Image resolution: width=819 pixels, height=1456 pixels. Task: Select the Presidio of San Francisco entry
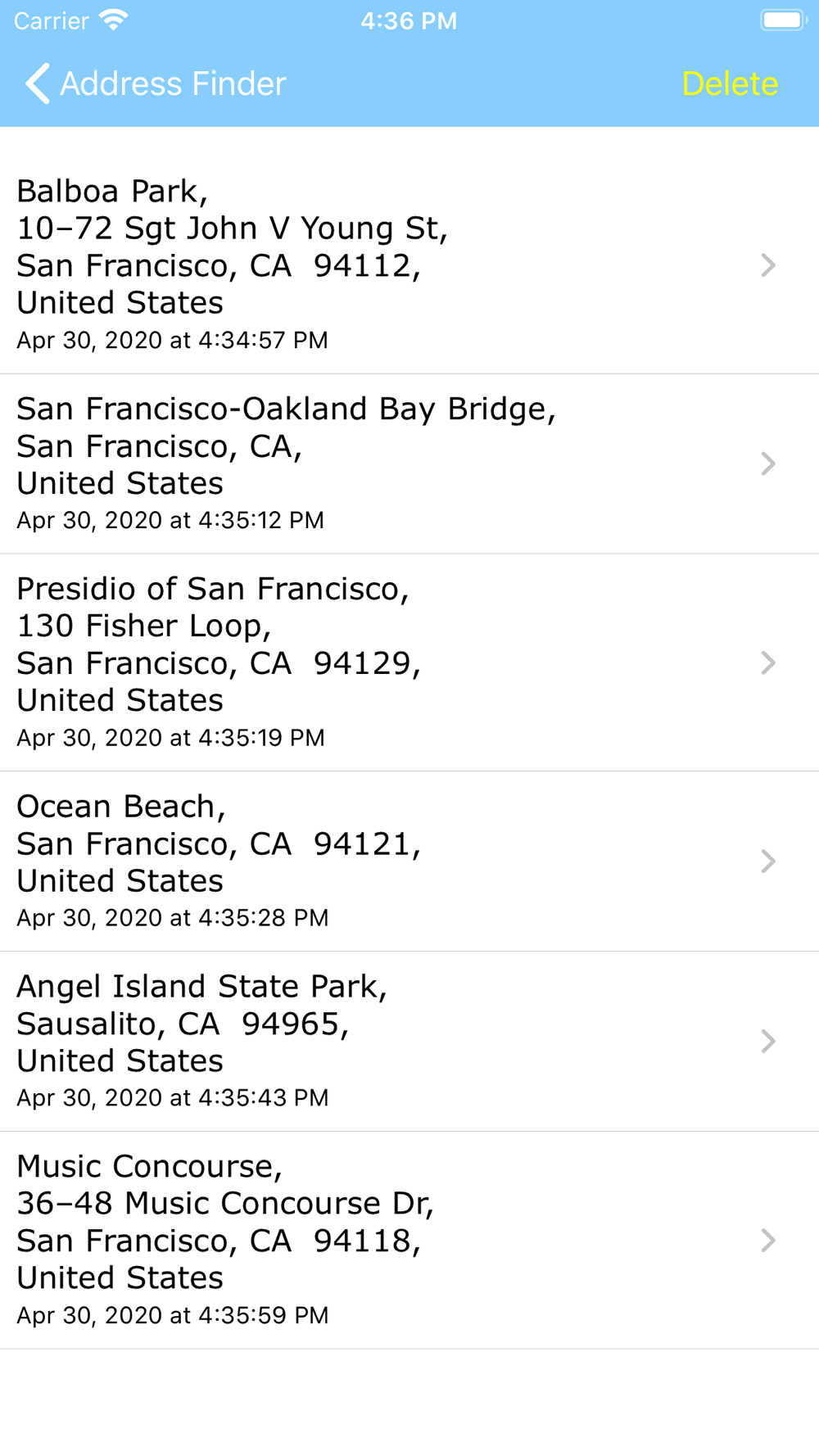pos(409,662)
